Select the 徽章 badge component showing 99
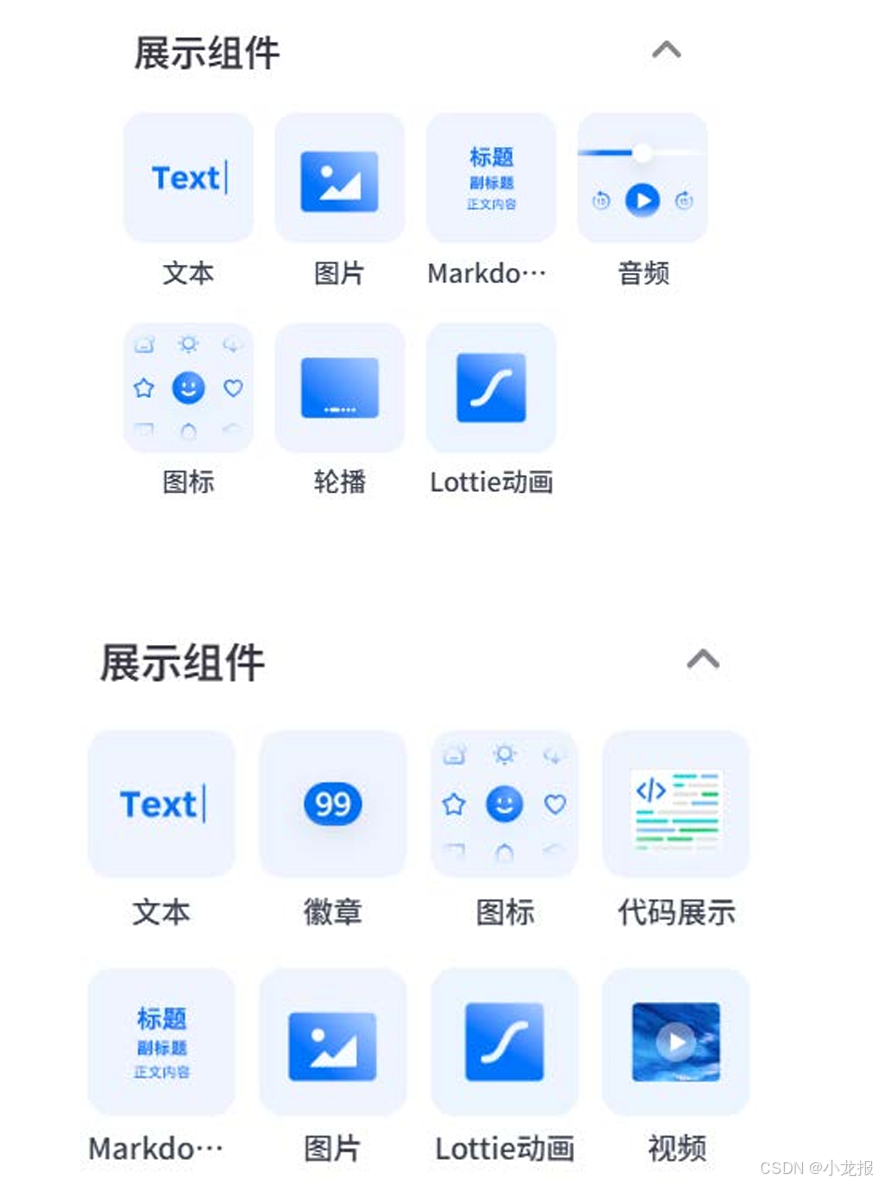 click(332, 804)
